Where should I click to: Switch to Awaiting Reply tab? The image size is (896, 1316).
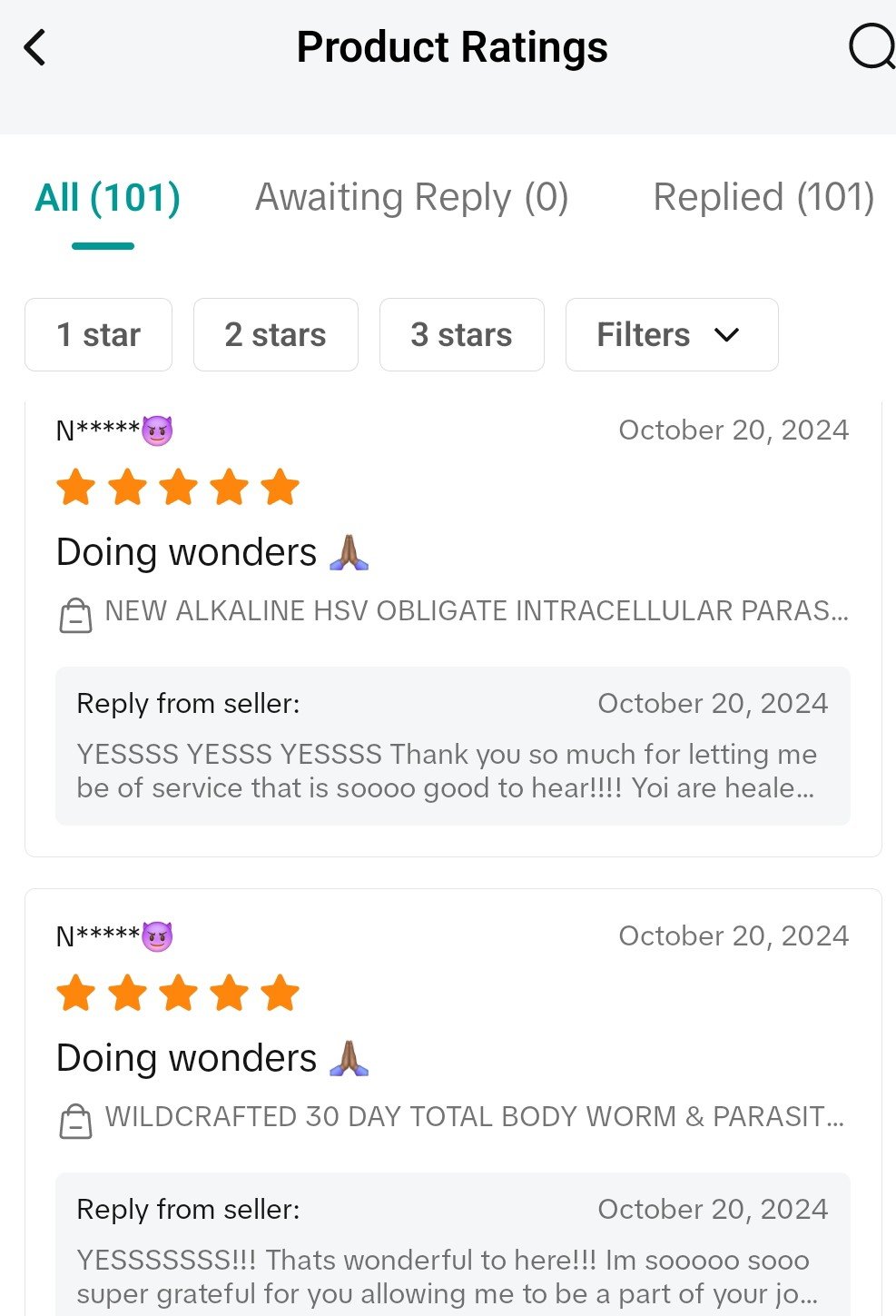coord(411,198)
